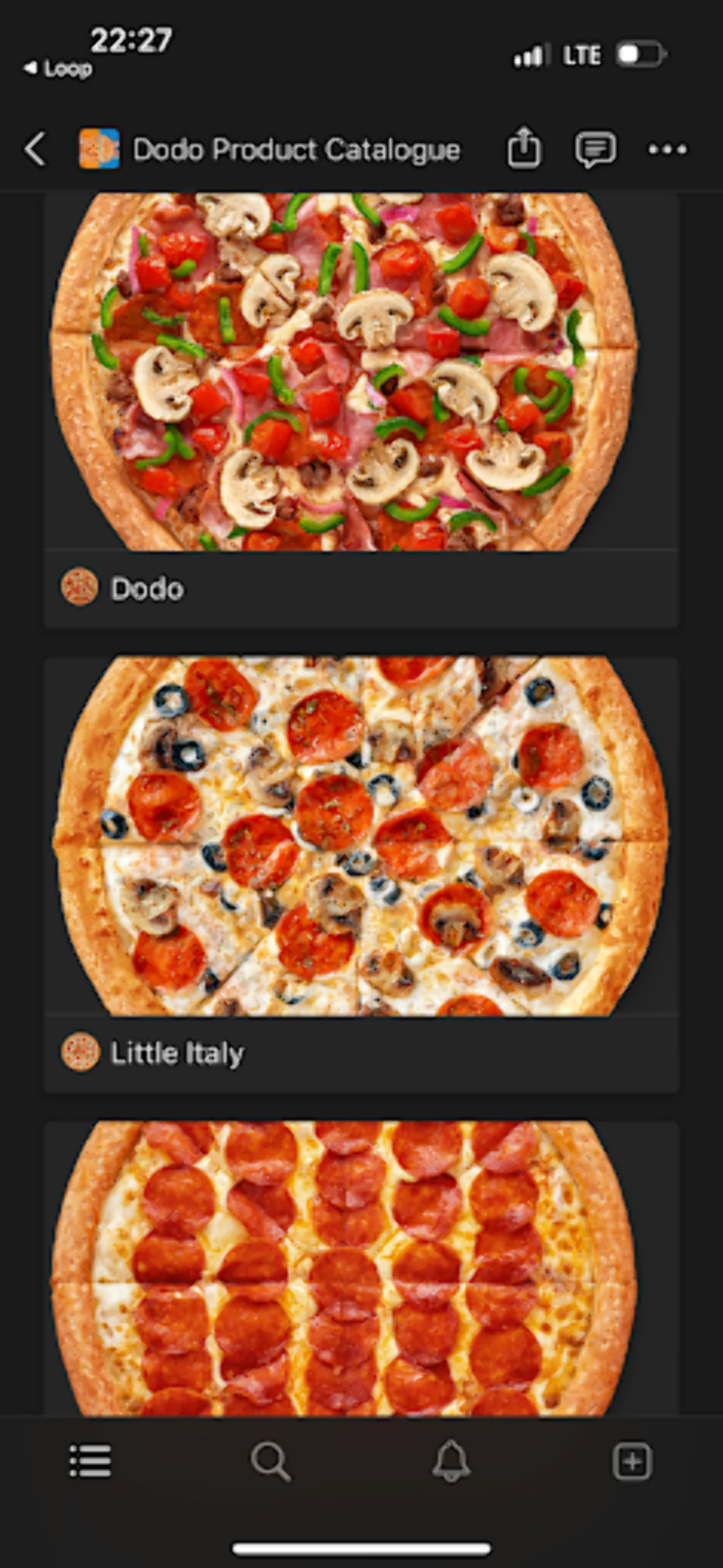Open the three-dot overflow menu

(x=667, y=149)
